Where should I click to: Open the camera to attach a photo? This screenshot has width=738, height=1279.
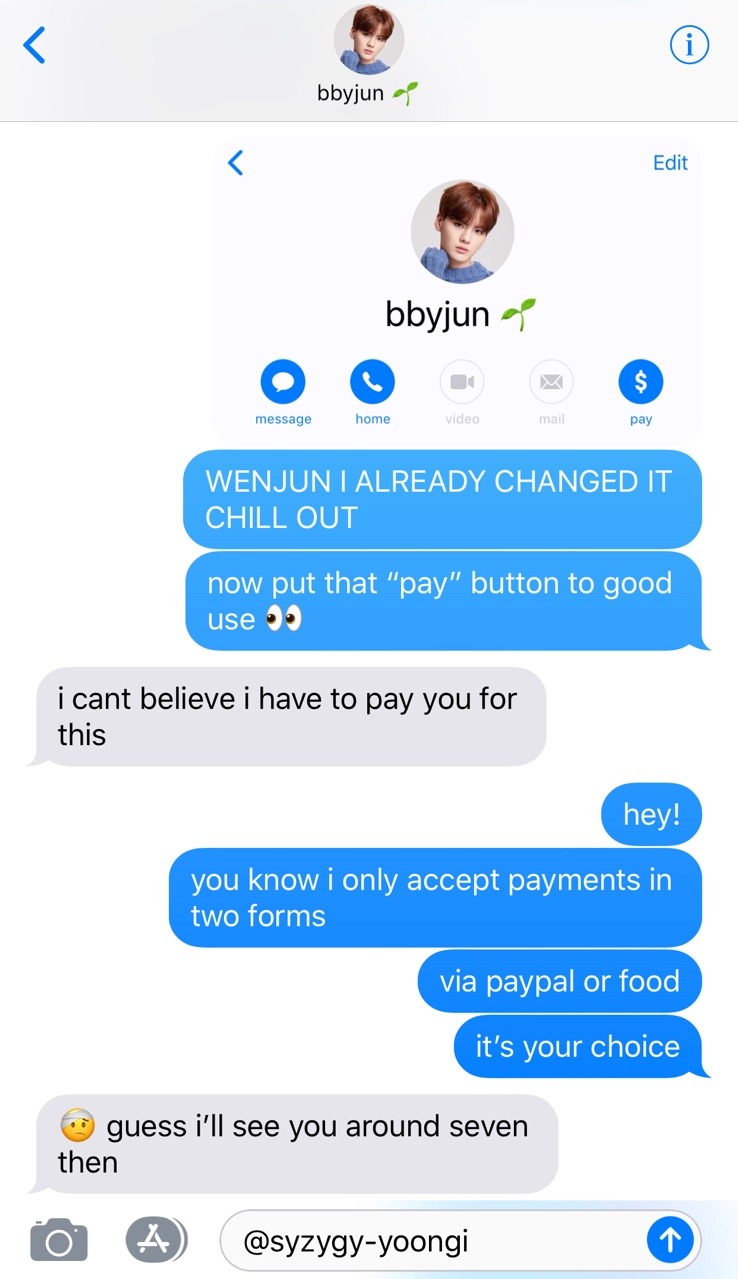(59, 1240)
